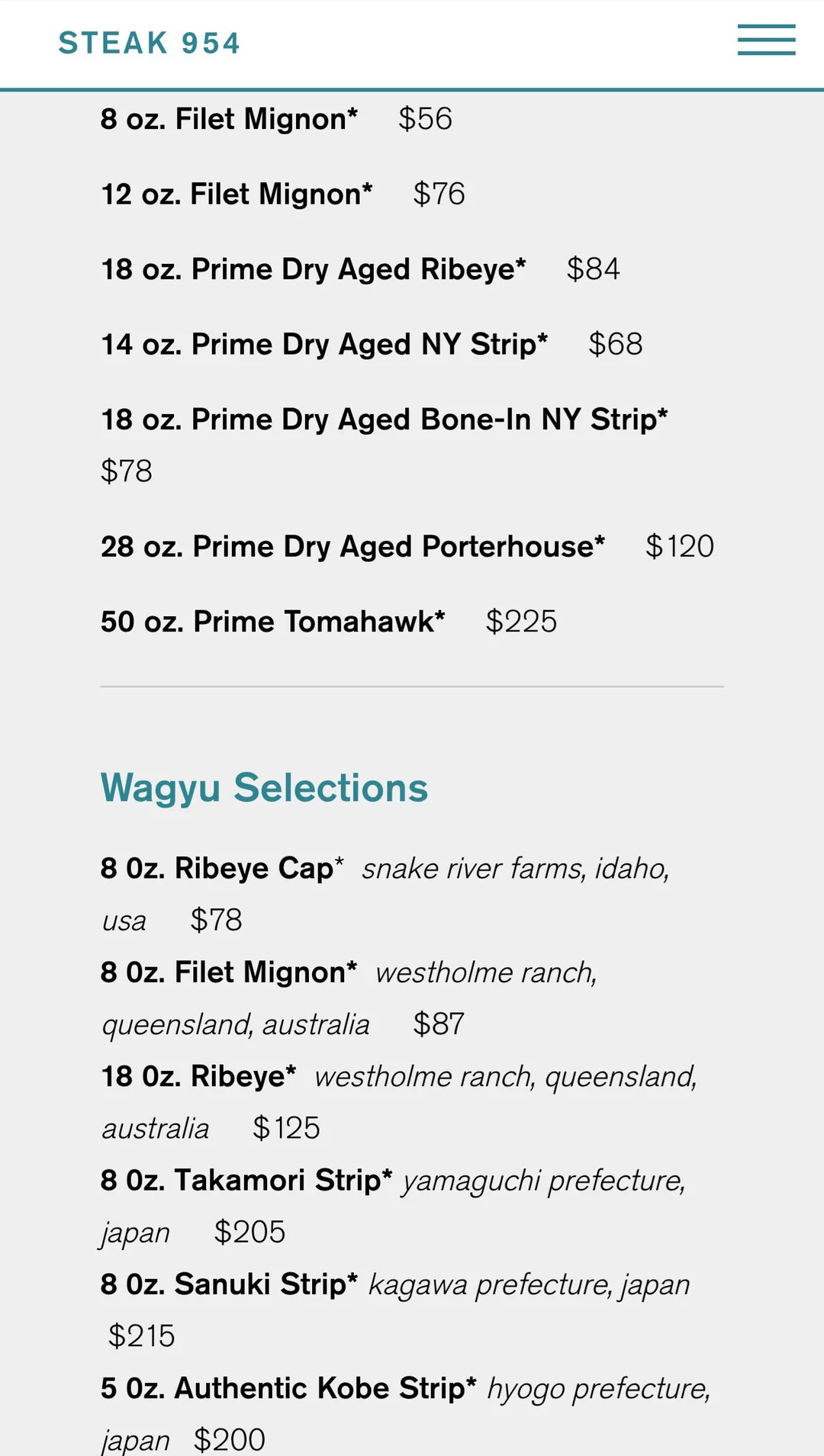Click the divider below Prime Tomahawk
The height and width of the screenshot is (1456, 824).
[412, 686]
